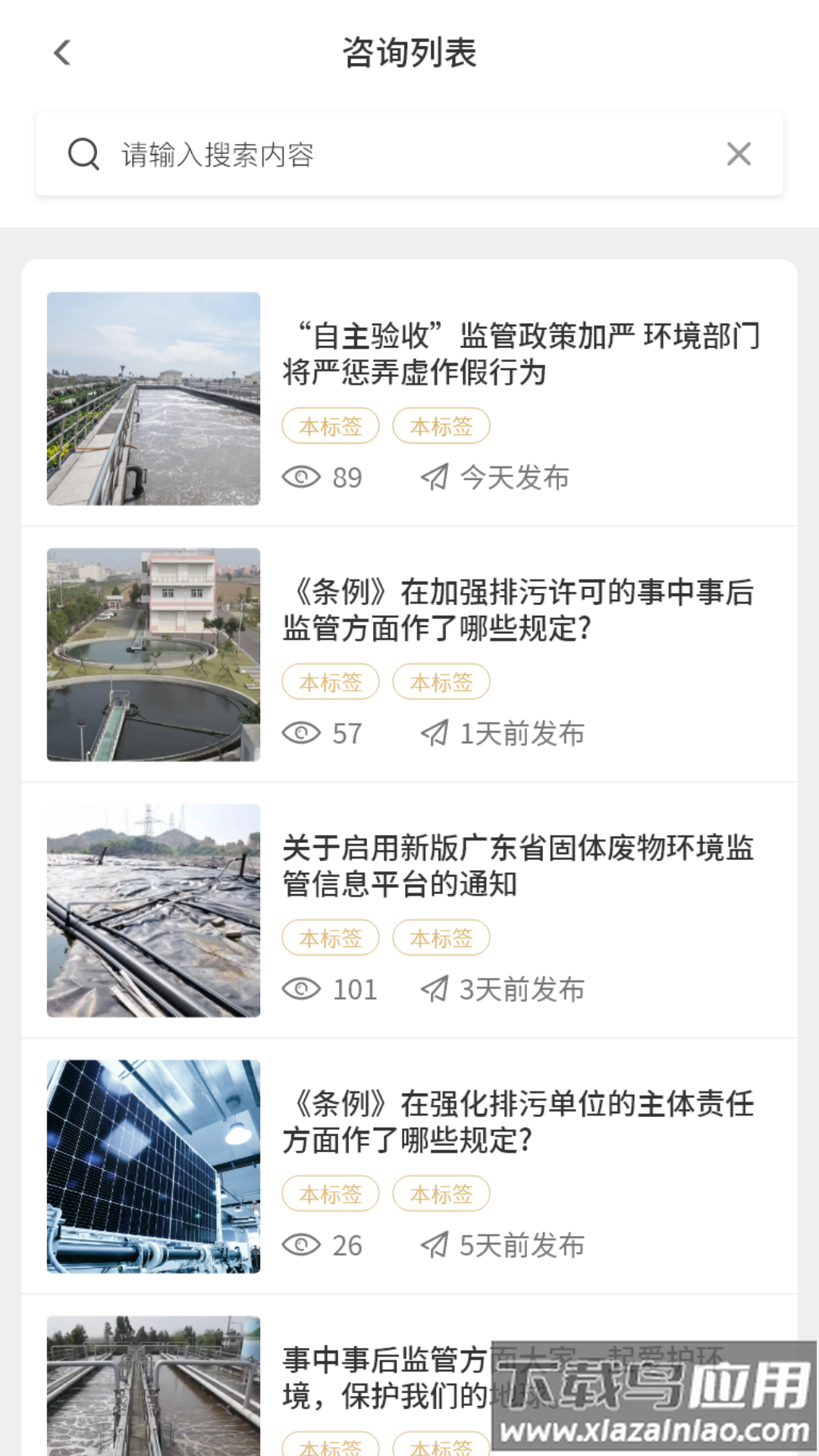Click the paper plane icon beside 今天发布
Image resolution: width=819 pixels, height=1456 pixels.
pyautogui.click(x=433, y=476)
